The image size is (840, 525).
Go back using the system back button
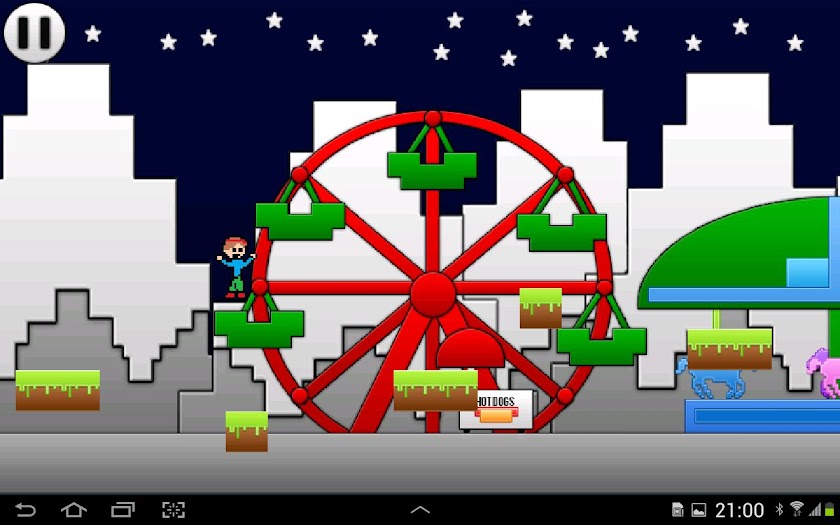click(25, 510)
